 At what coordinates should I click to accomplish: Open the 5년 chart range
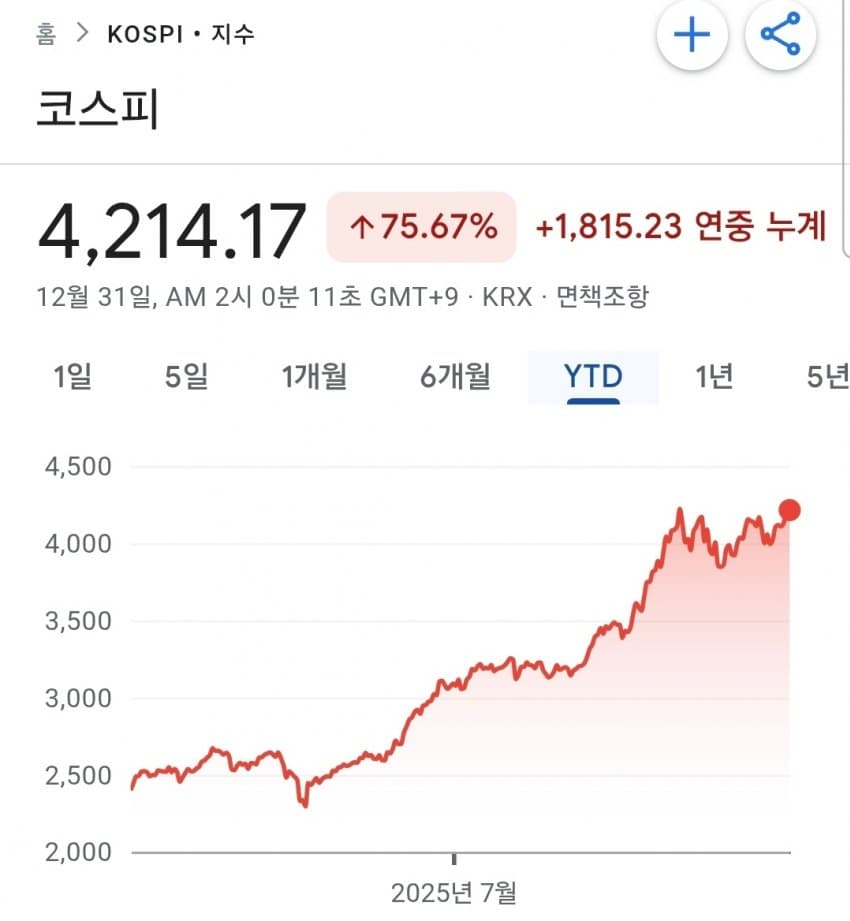(827, 377)
